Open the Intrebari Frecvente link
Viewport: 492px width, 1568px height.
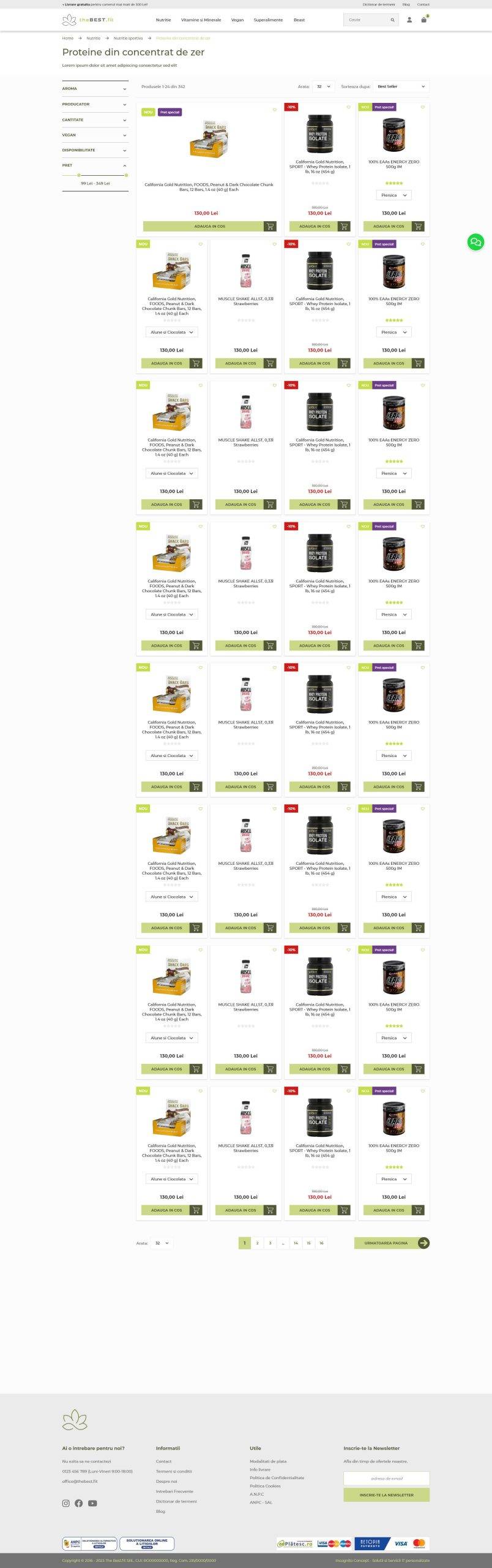pyautogui.click(x=174, y=1491)
